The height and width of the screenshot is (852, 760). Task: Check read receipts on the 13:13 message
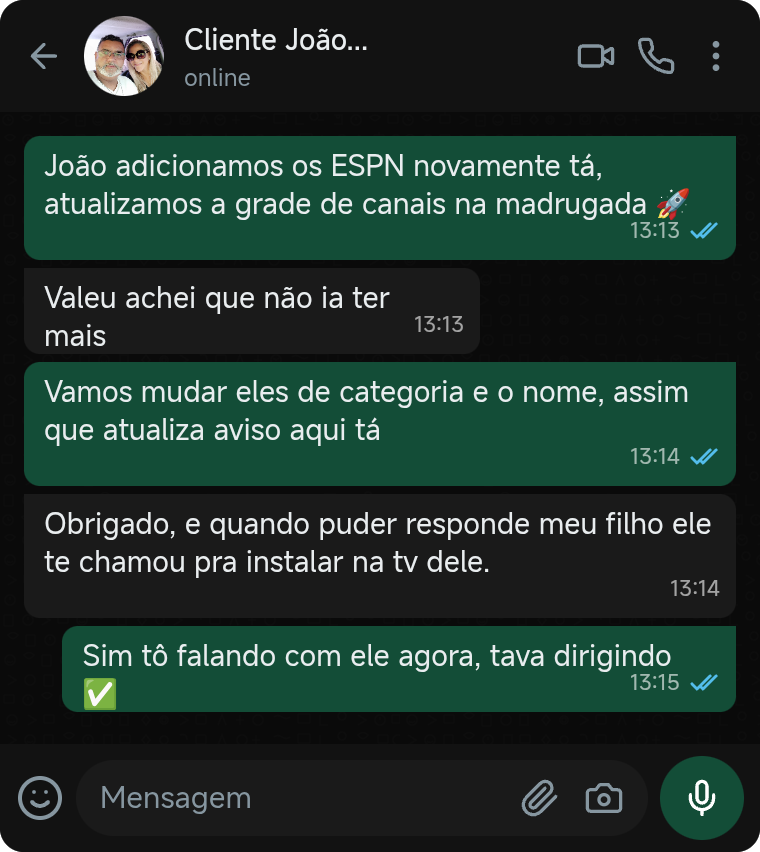pyautogui.click(x=705, y=229)
